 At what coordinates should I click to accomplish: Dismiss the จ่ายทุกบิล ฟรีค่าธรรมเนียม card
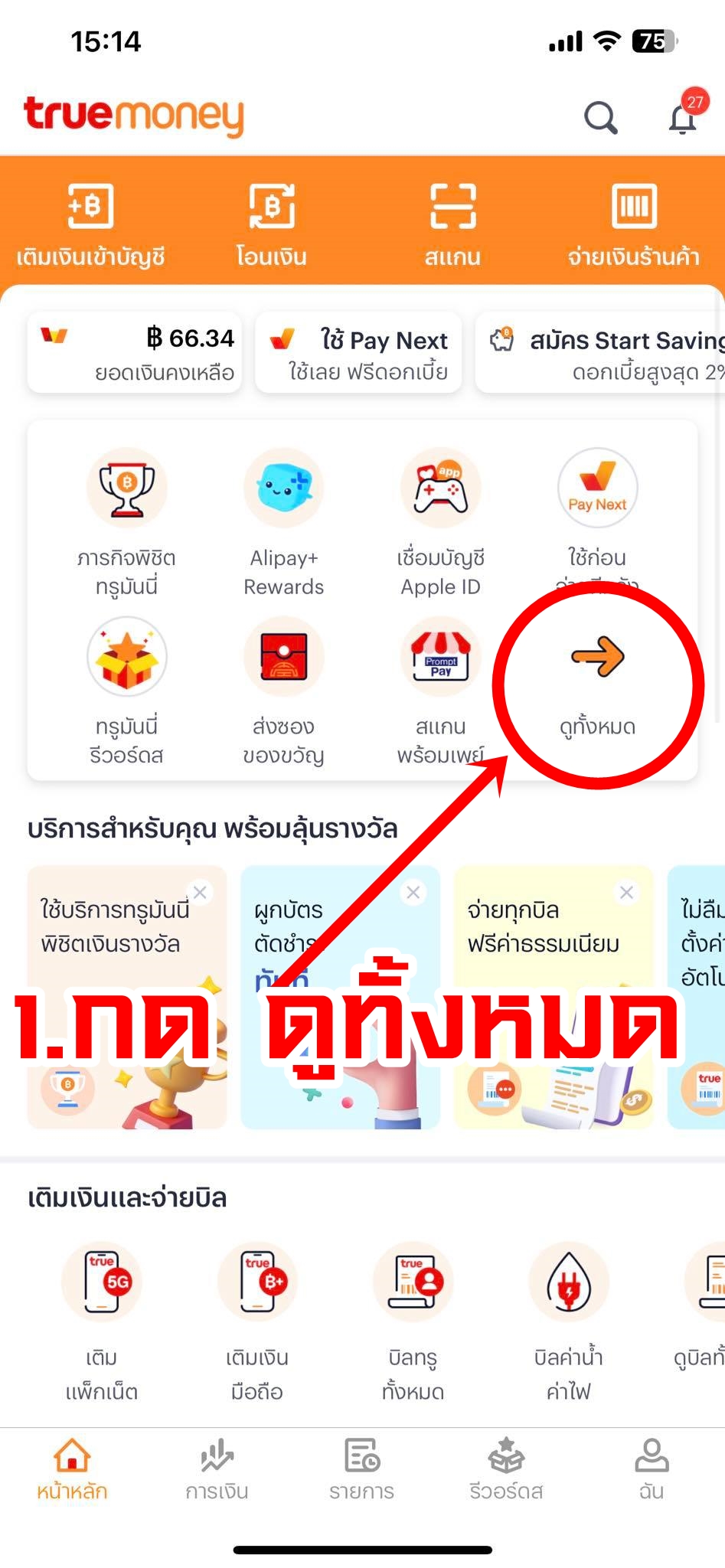pos(626,892)
